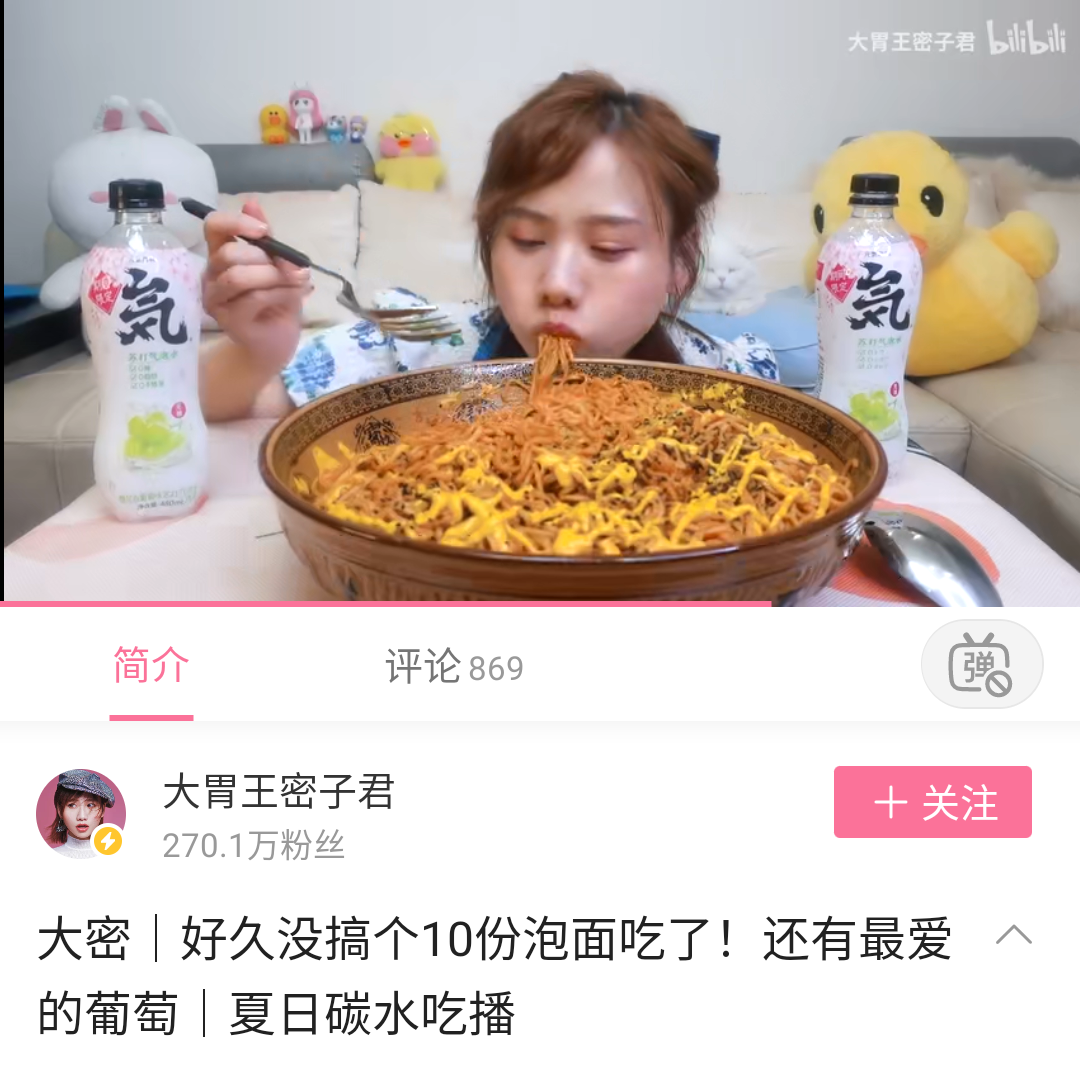Open 大胃王密子君's profile avatar

point(81,813)
